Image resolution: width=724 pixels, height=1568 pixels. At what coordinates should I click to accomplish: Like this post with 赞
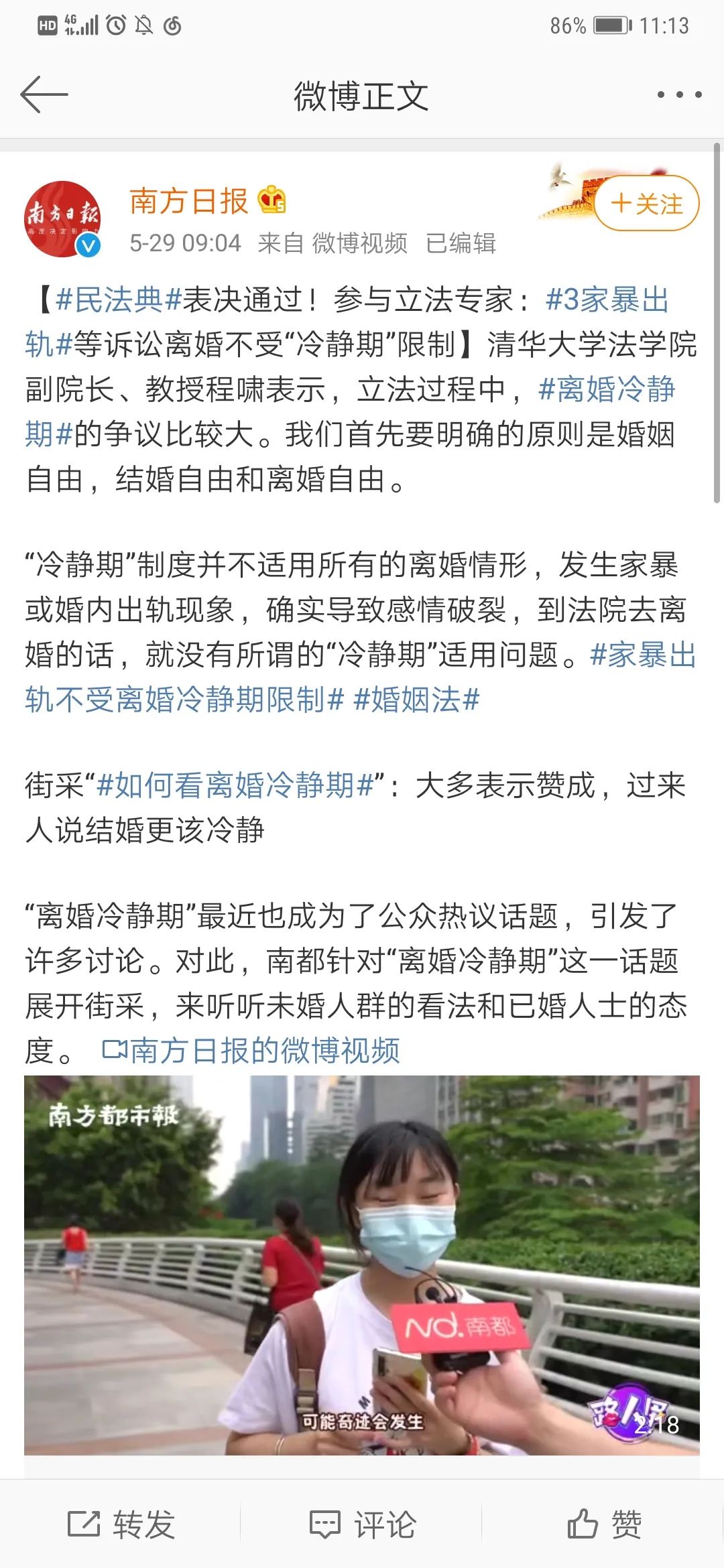tap(604, 1524)
